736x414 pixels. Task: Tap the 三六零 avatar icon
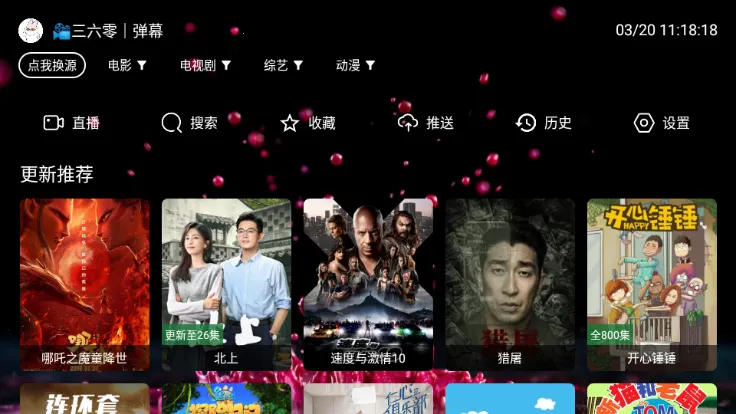click(31, 30)
